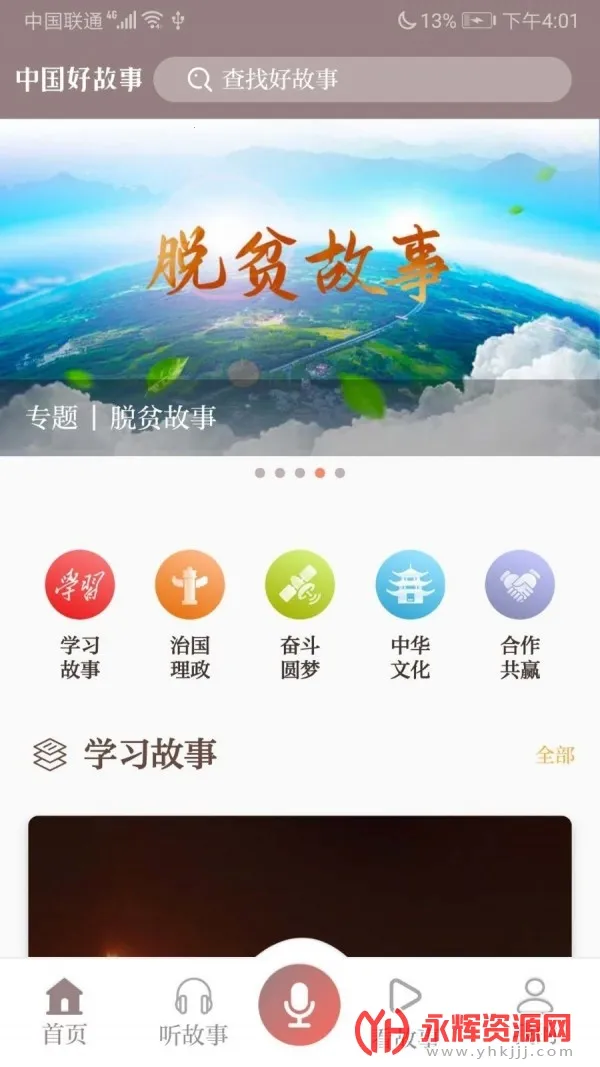The width and height of the screenshot is (600, 1067).
Task: Tap the 查找好故事 search box
Action: (362, 80)
